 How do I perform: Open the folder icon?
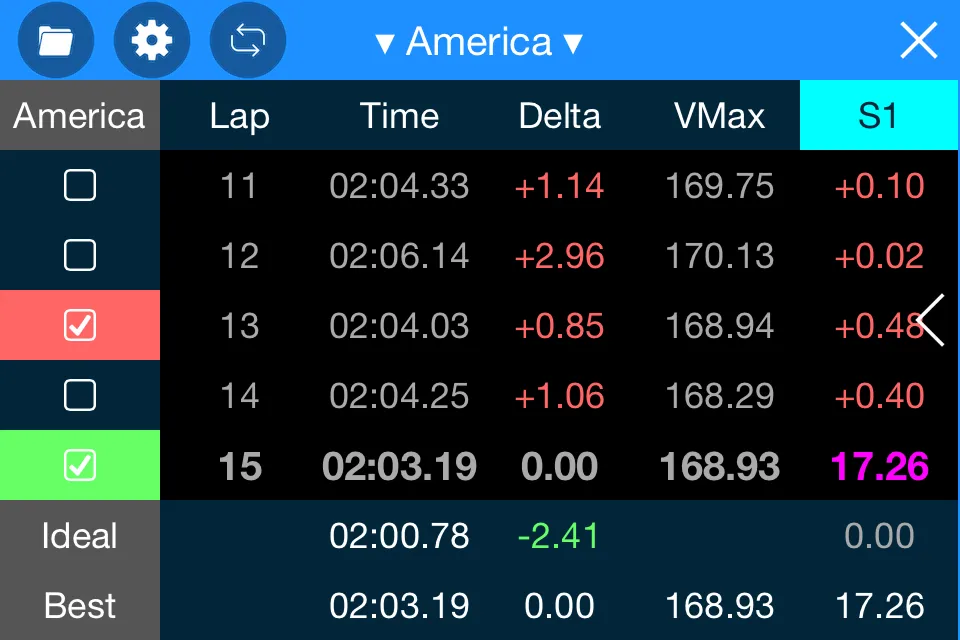(x=56, y=41)
